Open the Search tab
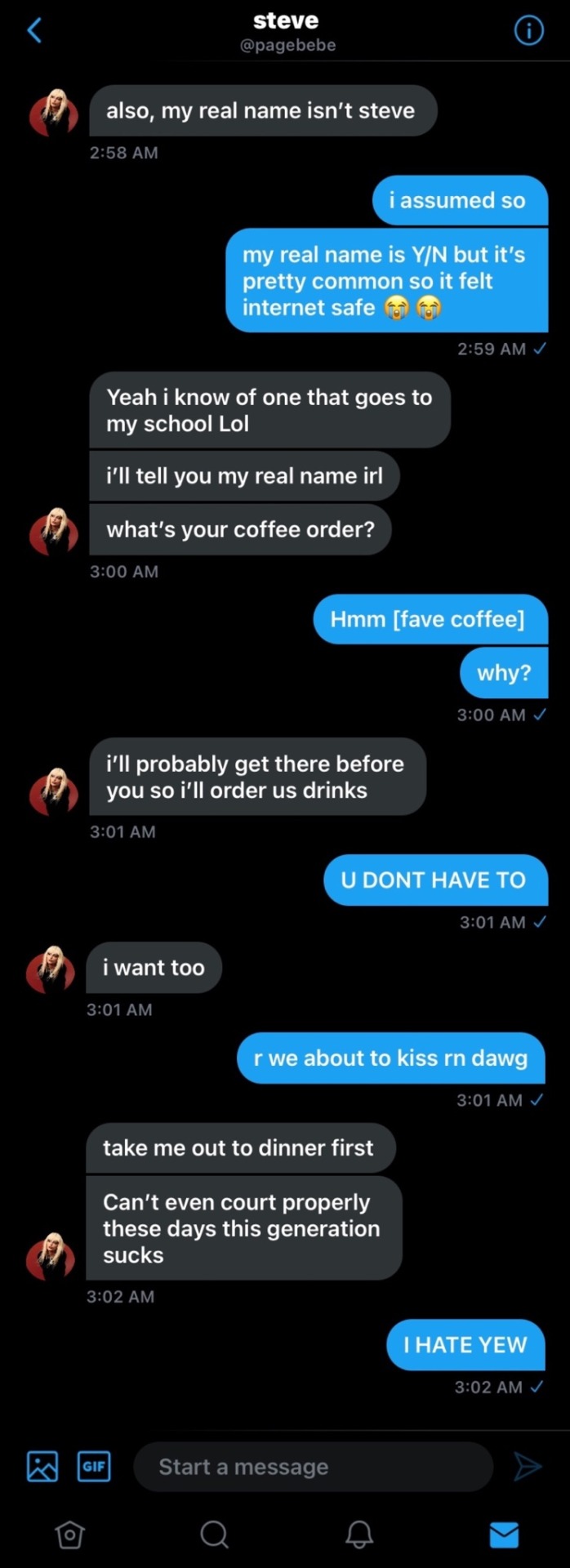The height and width of the screenshot is (1568, 570). [214, 1535]
